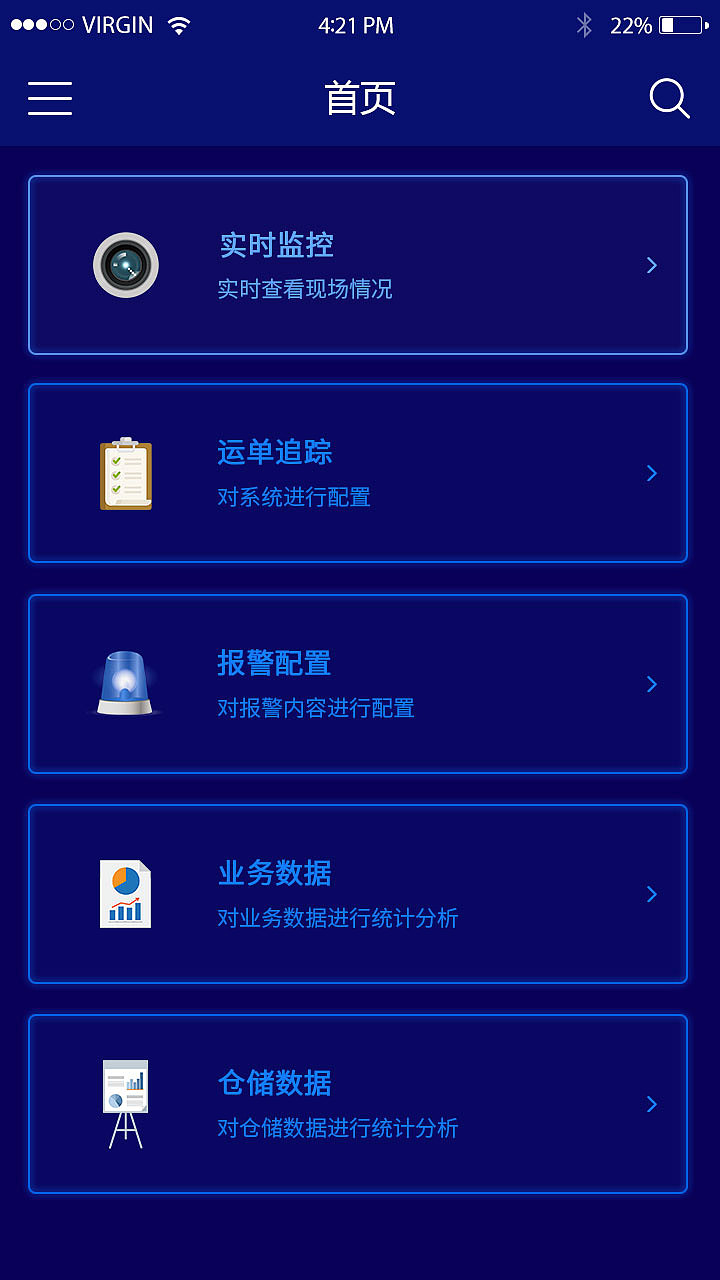Viewport: 720px width, 1280px height.
Task: Select the blue alarm siren icon
Action: [x=124, y=682]
